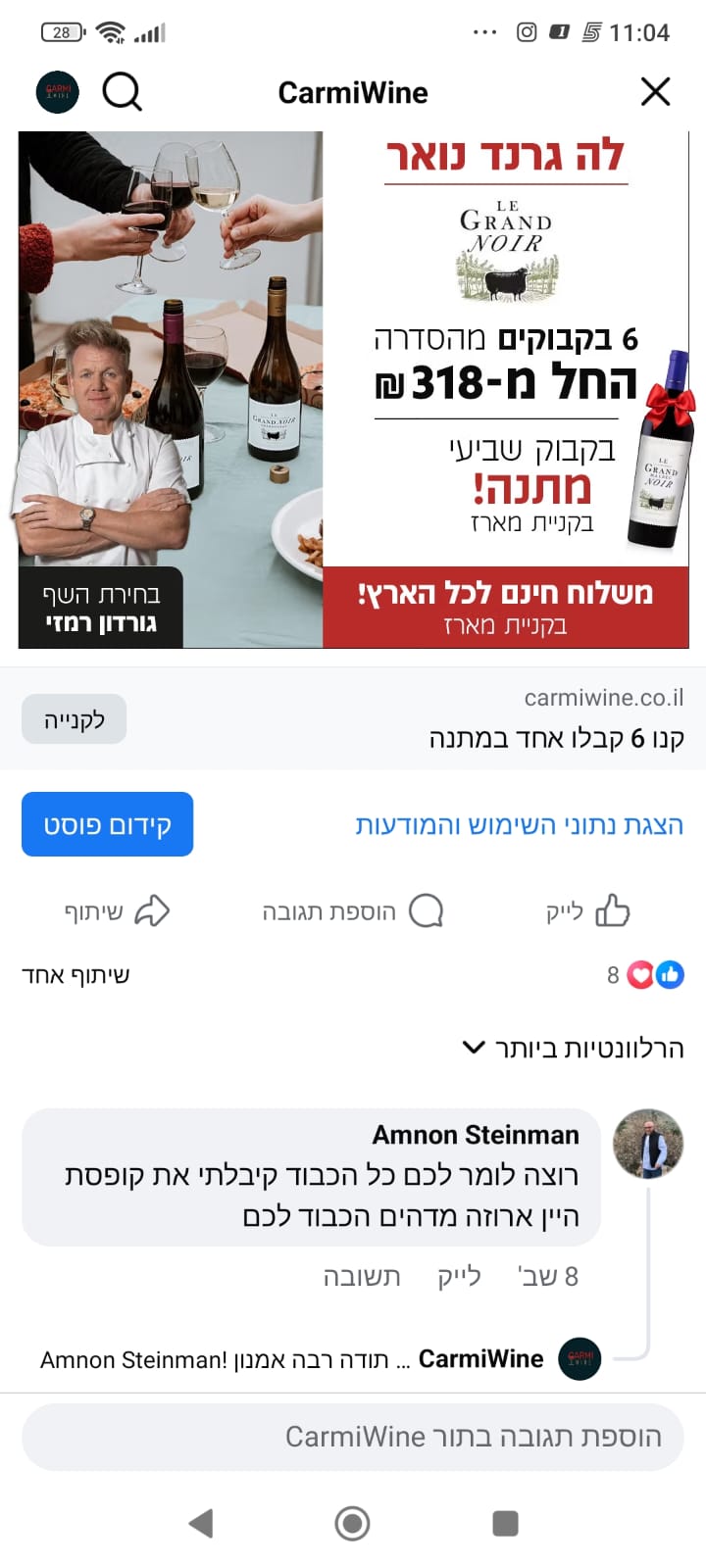The height and width of the screenshot is (1568, 706).
Task: Open the search magnifier icon
Action: [x=123, y=92]
